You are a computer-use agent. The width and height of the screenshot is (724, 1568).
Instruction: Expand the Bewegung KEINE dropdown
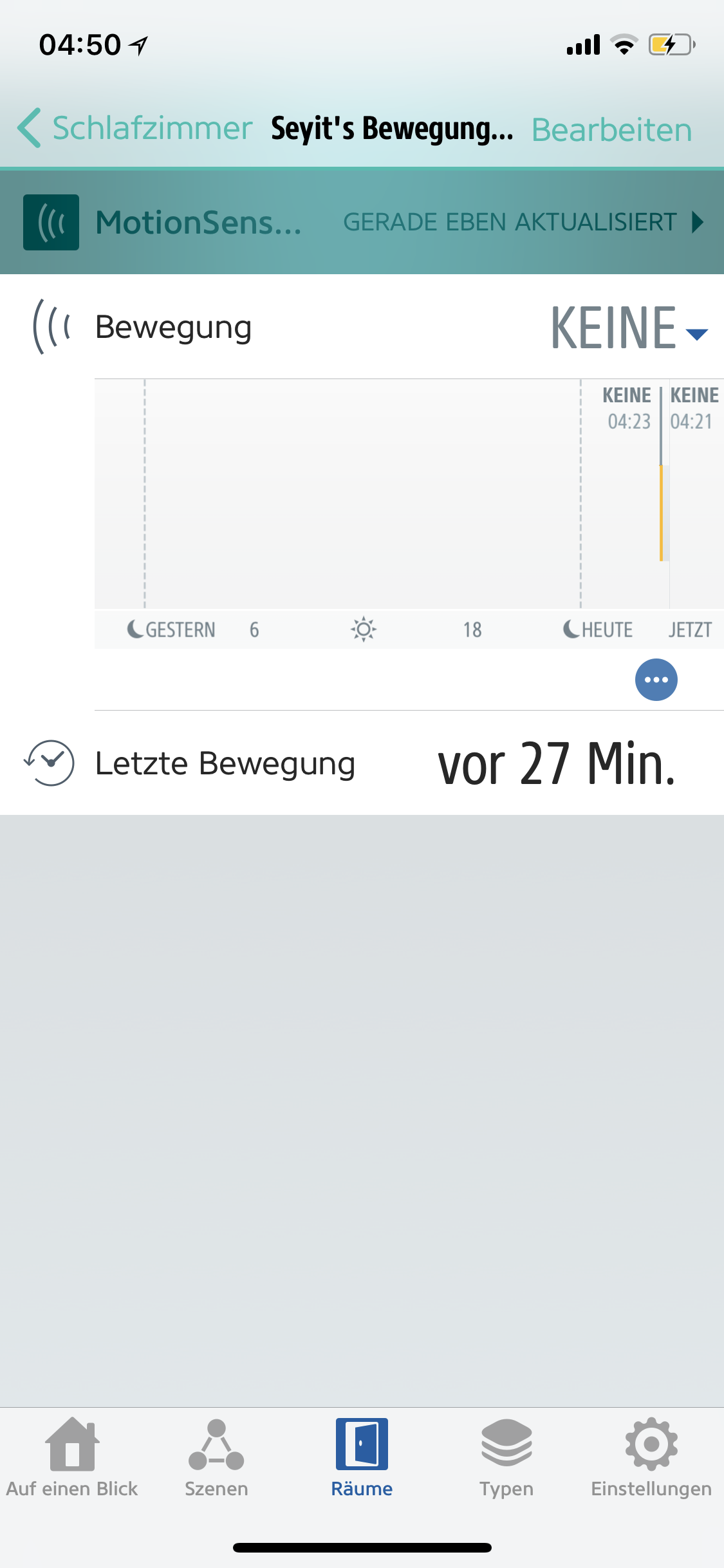(629, 328)
